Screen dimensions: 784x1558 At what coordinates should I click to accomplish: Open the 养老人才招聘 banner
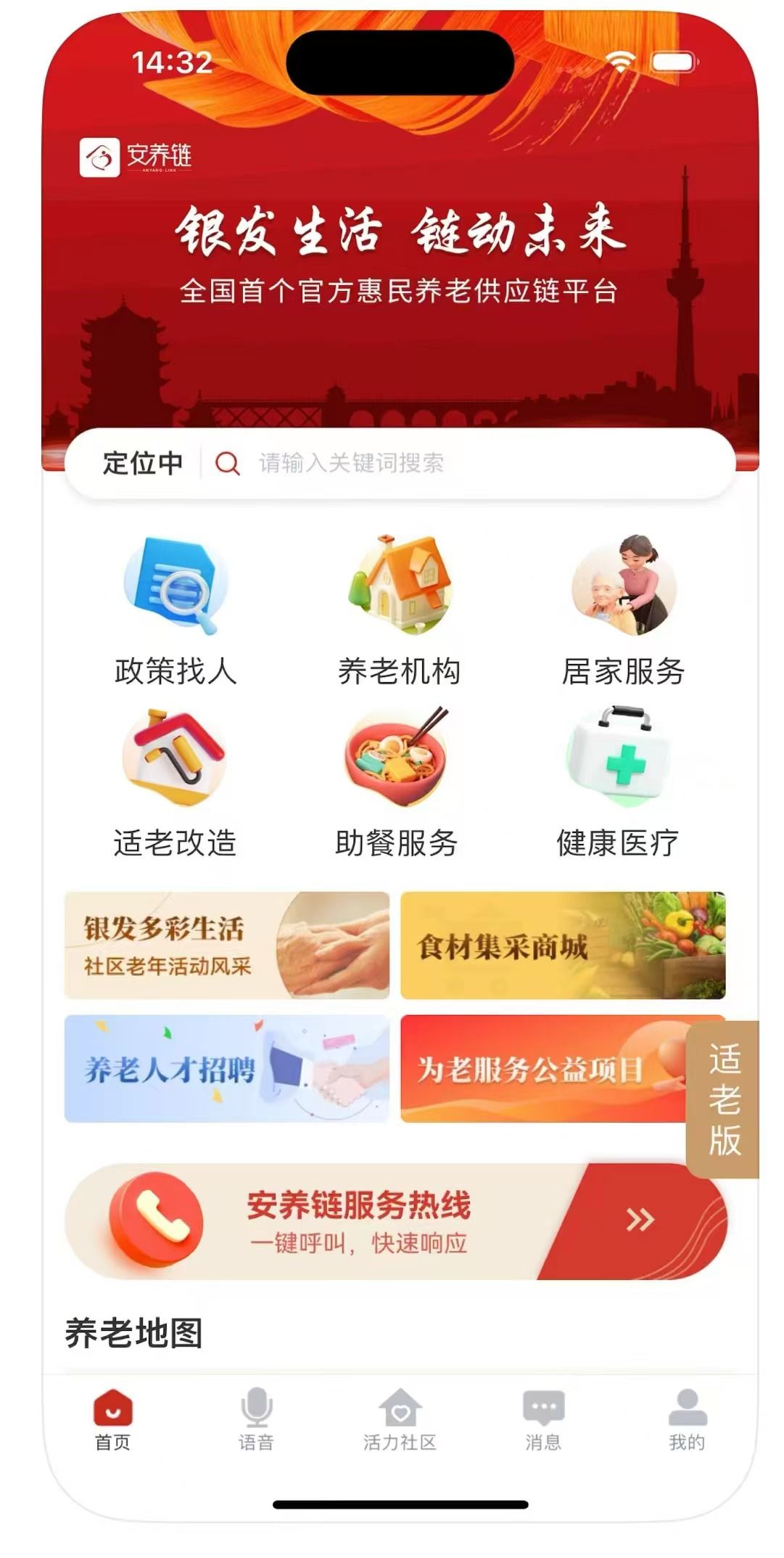pos(227,1068)
